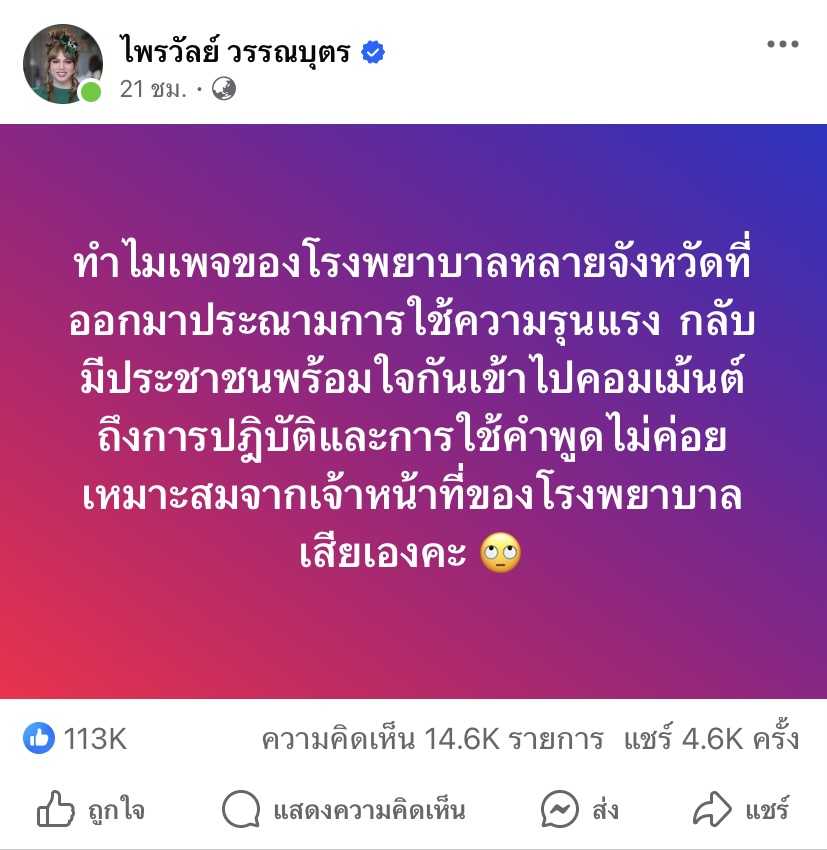
Task: Send the post via Messenger ส่ง
Action: pyautogui.click(x=580, y=809)
